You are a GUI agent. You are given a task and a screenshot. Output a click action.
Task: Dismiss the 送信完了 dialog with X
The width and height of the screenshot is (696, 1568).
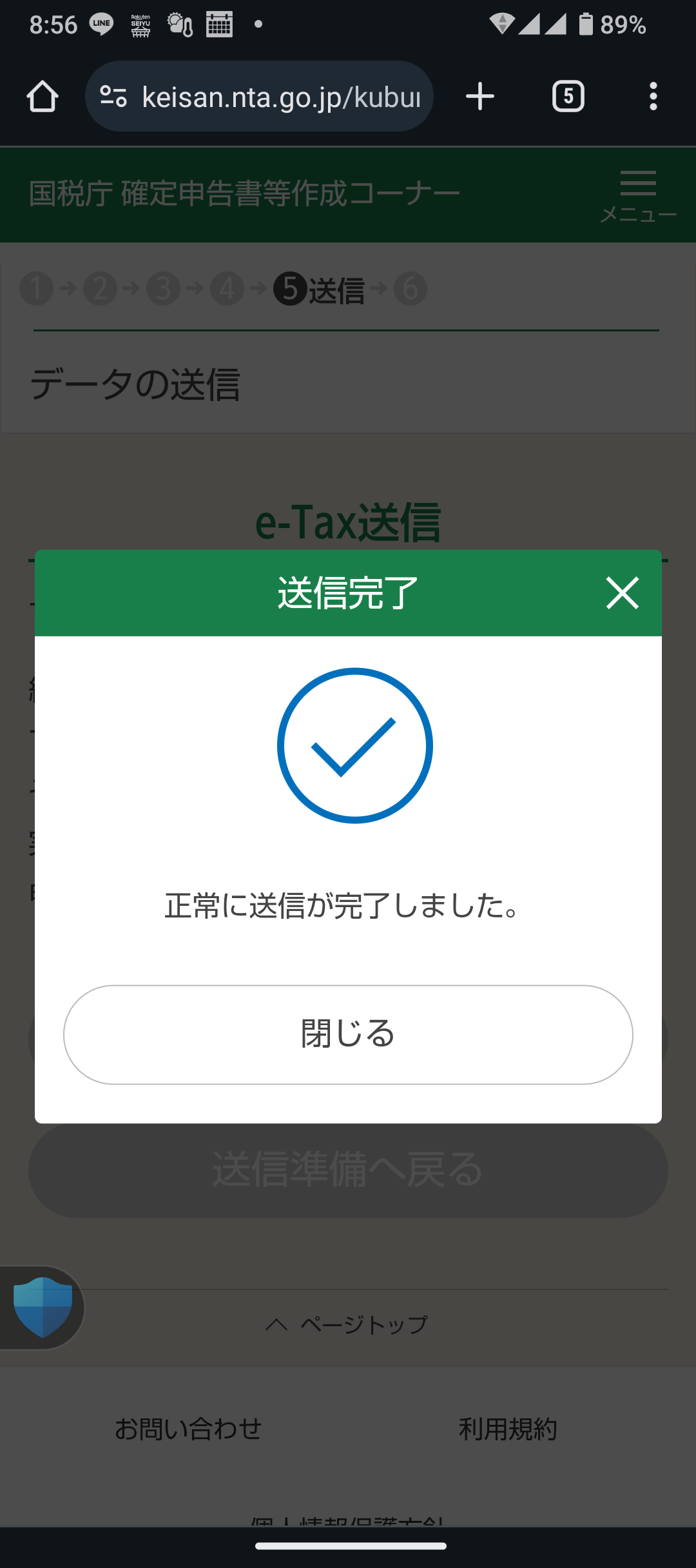622,593
